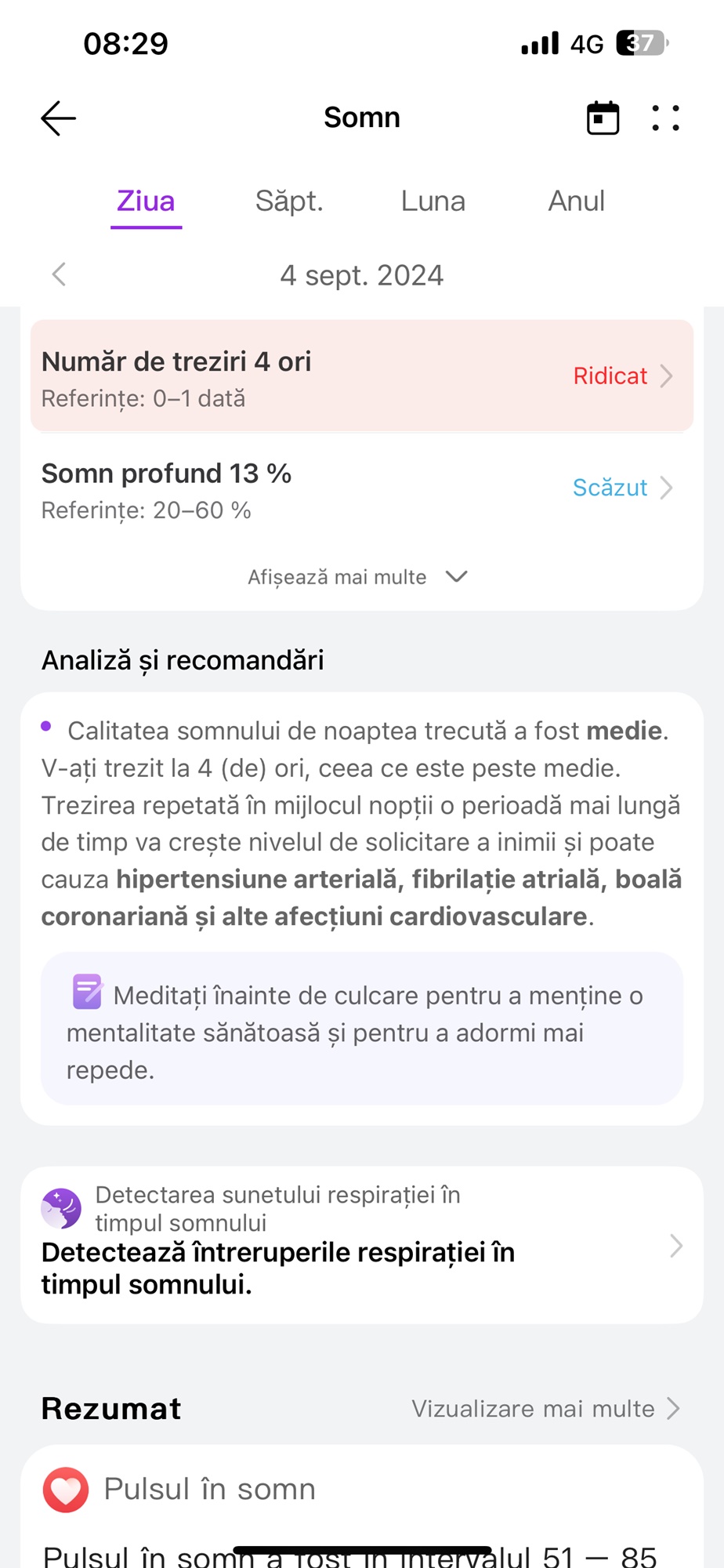Open the calendar date picker
The image size is (724, 1568).
603,118
